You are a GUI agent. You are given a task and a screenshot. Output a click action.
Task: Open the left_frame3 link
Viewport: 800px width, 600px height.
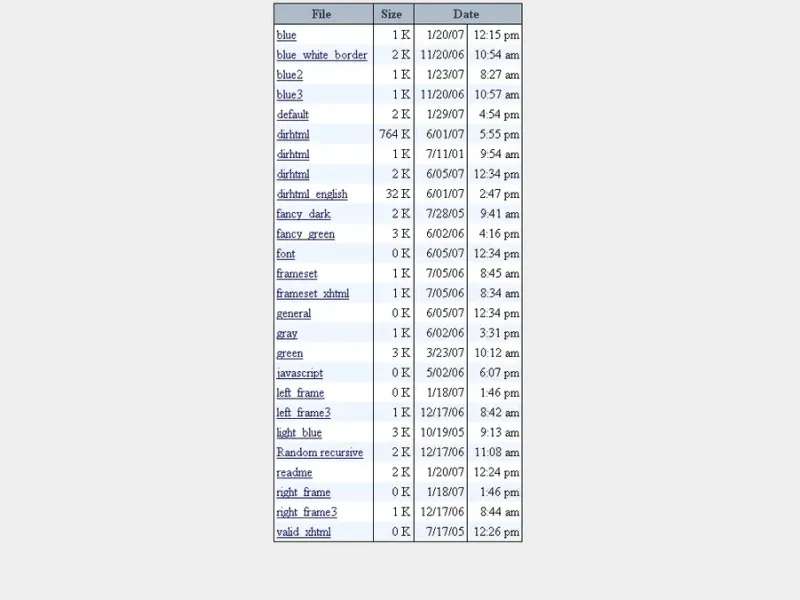coord(303,412)
